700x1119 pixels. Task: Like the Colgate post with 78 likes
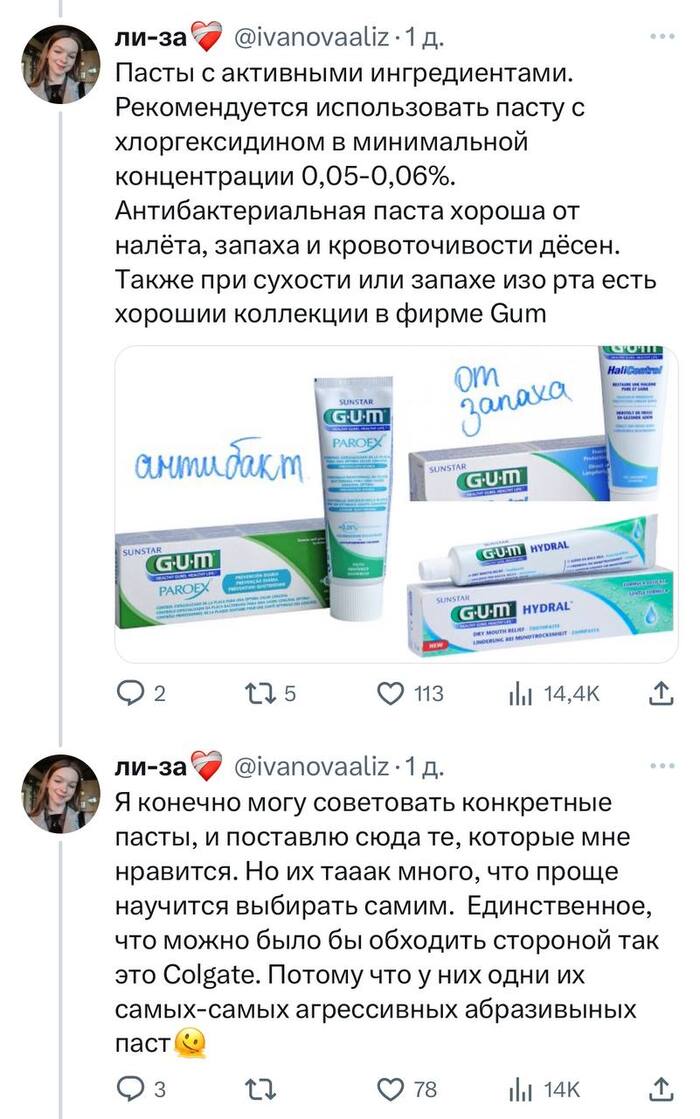(x=392, y=1089)
